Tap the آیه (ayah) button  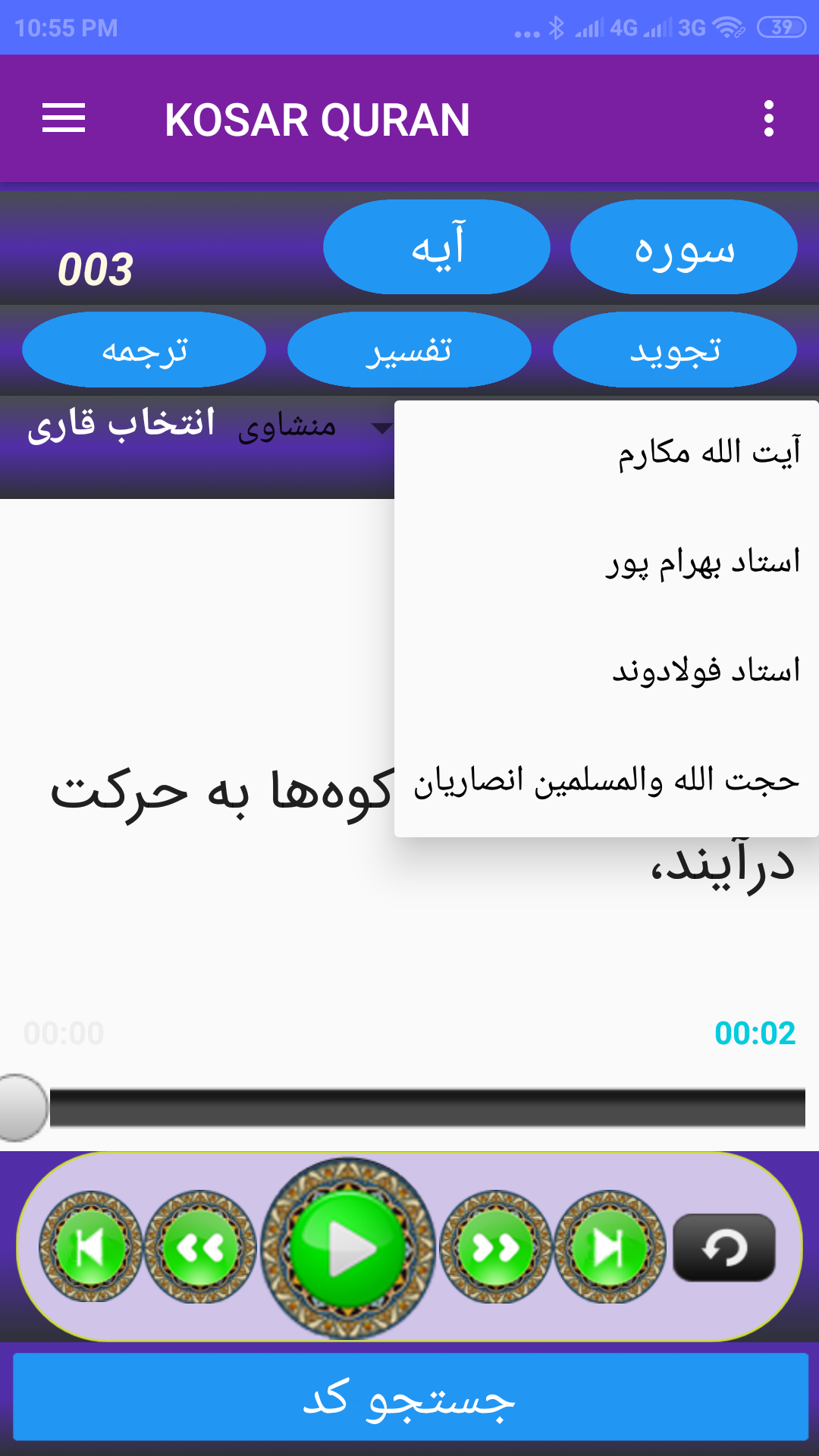[x=437, y=247]
